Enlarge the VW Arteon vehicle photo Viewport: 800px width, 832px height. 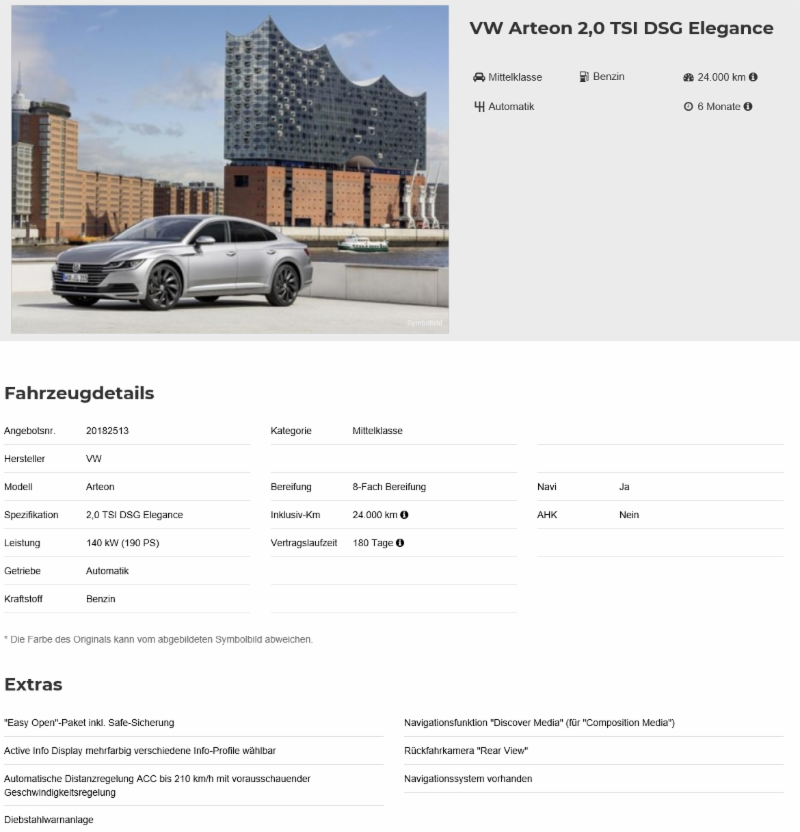[x=230, y=169]
